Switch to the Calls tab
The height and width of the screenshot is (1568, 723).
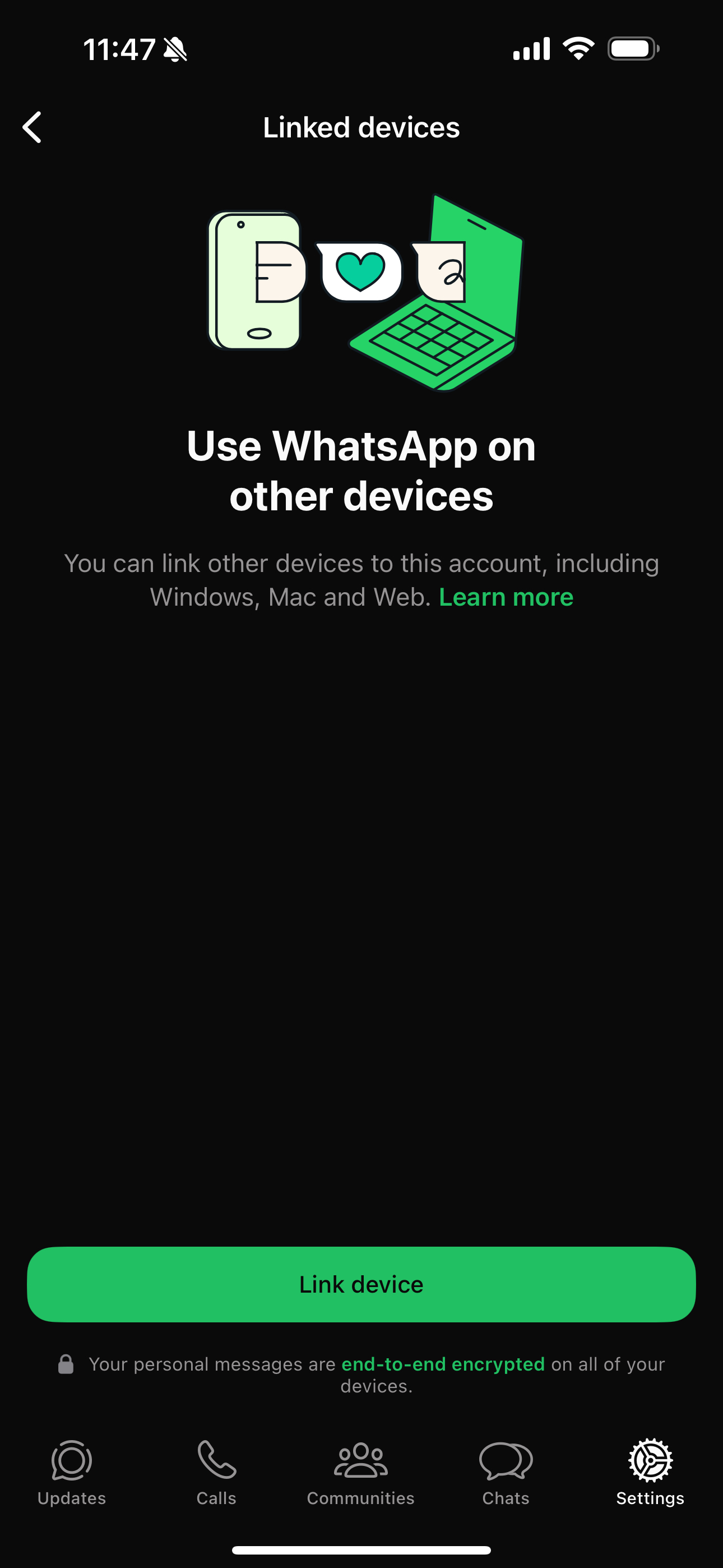(216, 1472)
